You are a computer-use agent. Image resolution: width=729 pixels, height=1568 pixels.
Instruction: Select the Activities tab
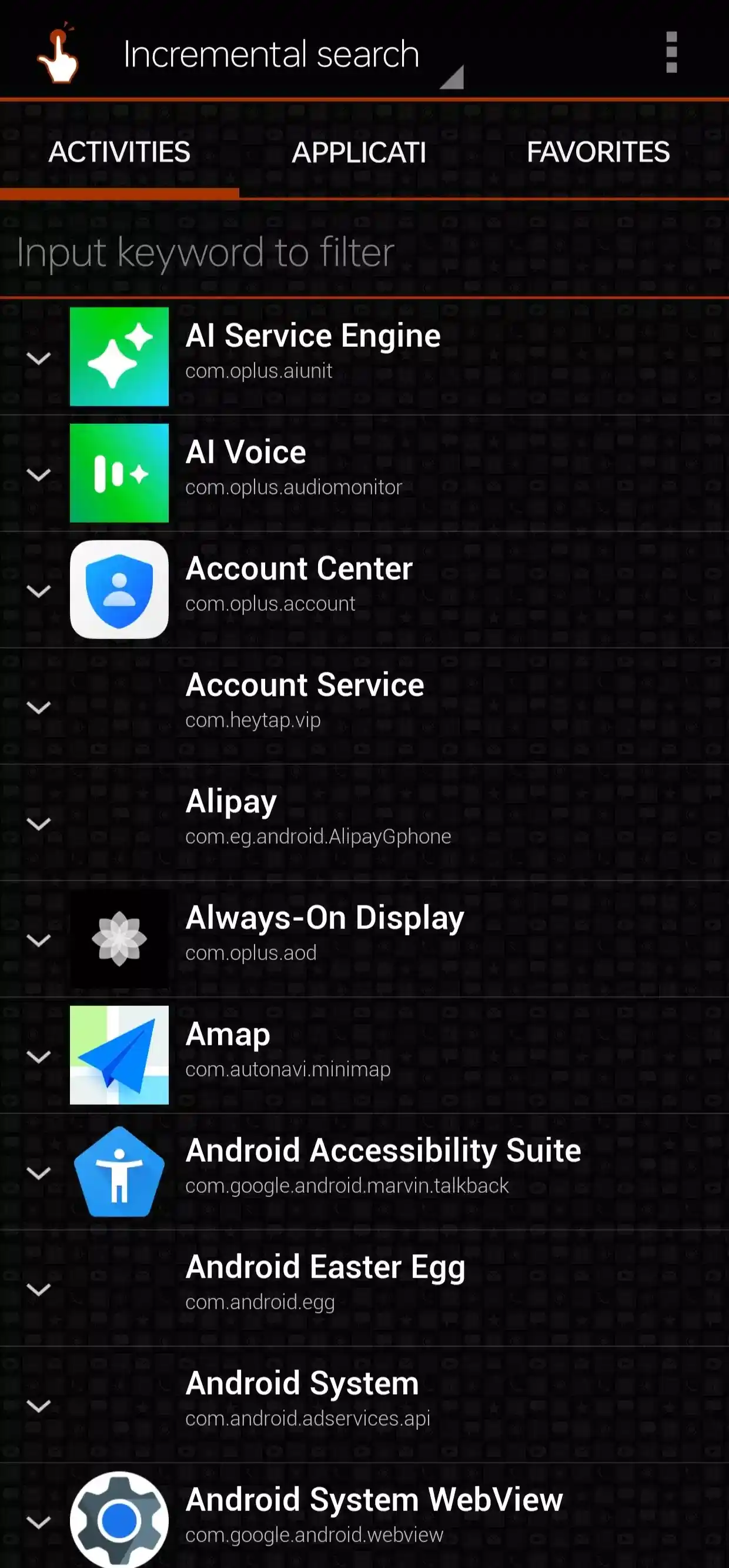pos(119,152)
